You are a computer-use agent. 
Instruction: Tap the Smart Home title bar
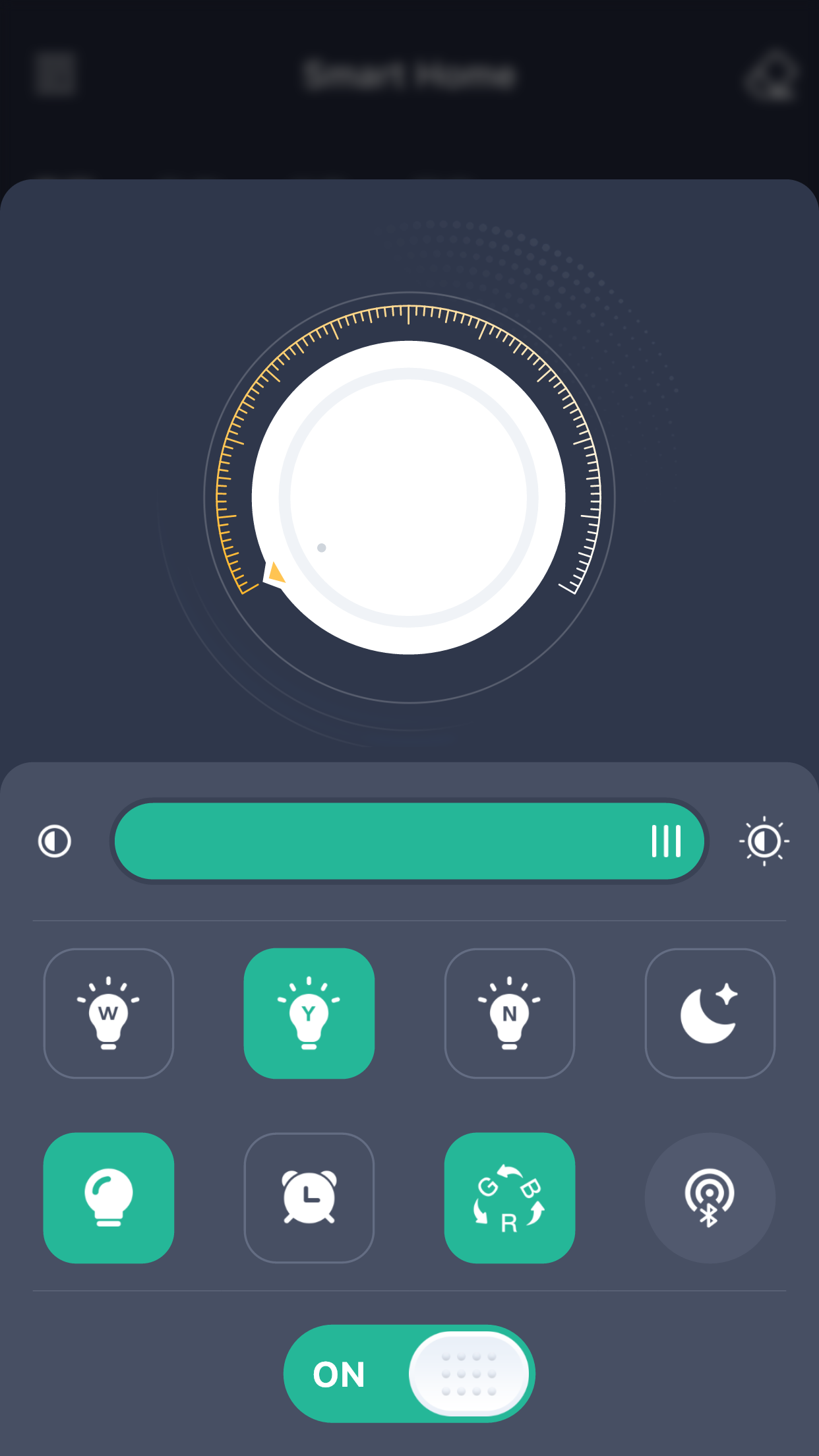(x=409, y=75)
